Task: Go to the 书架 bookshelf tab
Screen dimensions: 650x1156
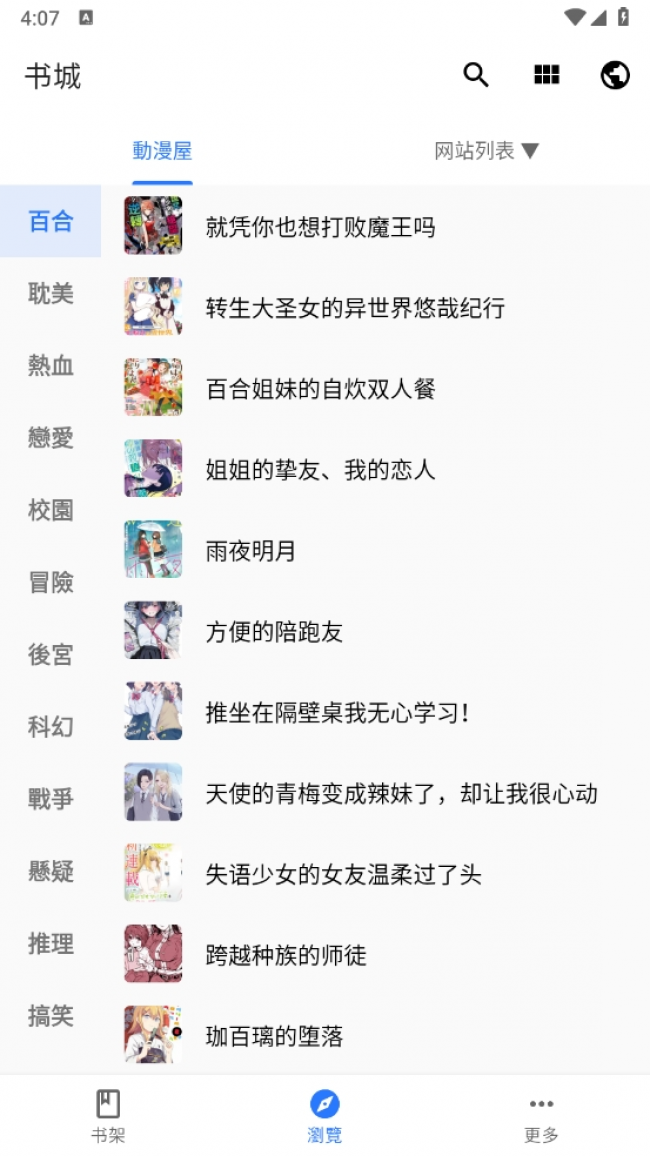Action: pyautogui.click(x=108, y=1116)
